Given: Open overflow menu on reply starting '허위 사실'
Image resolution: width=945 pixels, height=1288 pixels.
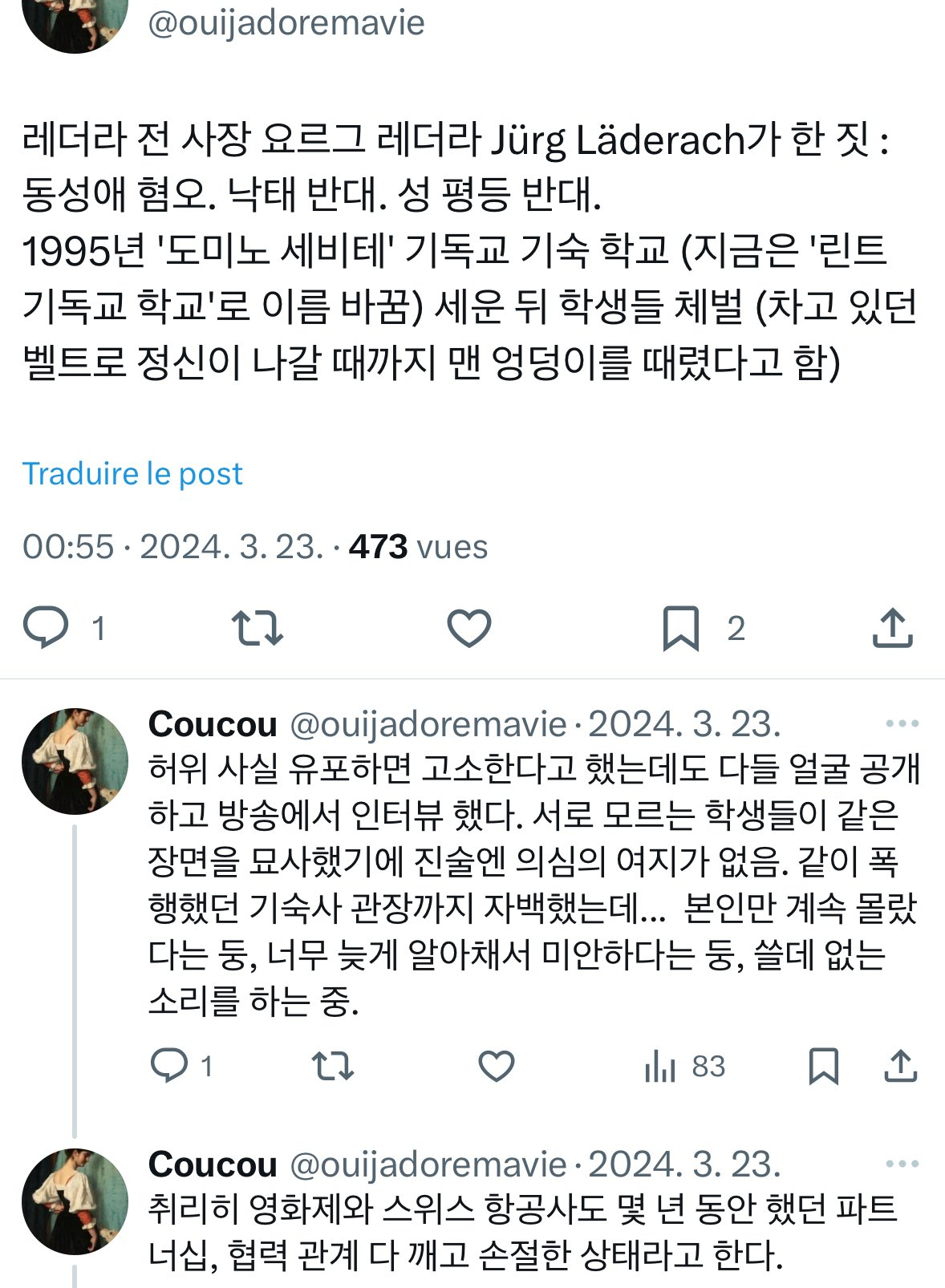Looking at the screenshot, I should [902, 724].
